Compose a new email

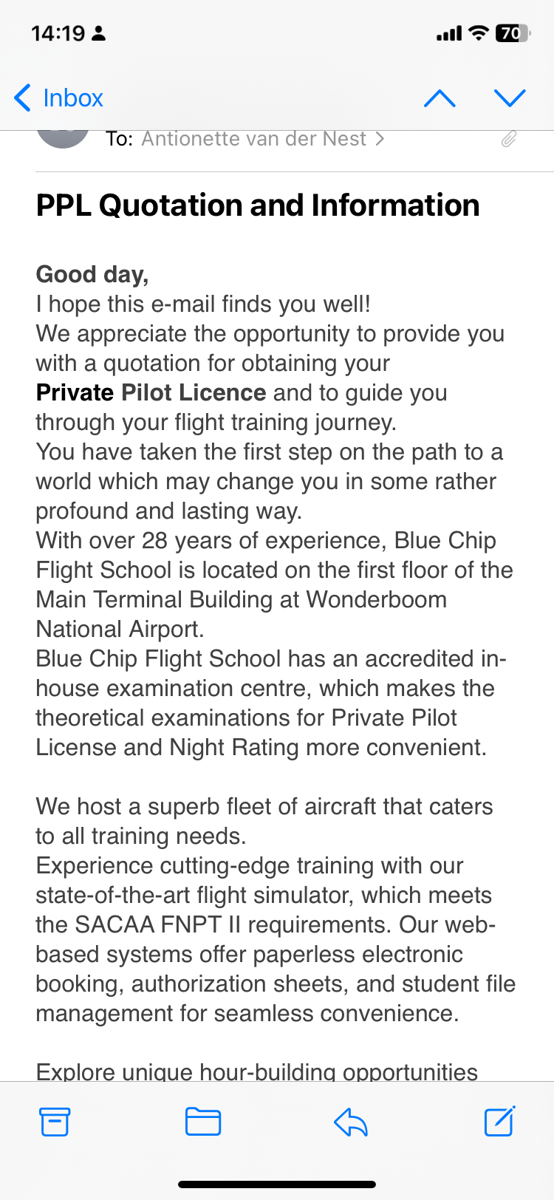tap(499, 1122)
